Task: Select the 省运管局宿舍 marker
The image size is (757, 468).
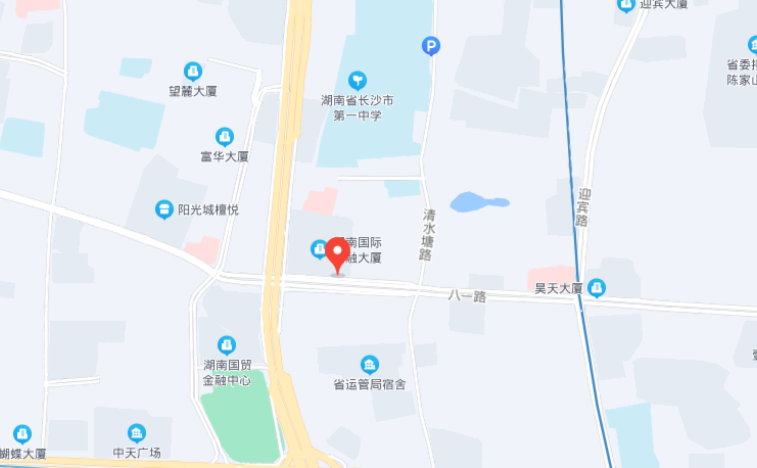Action: click(x=369, y=363)
